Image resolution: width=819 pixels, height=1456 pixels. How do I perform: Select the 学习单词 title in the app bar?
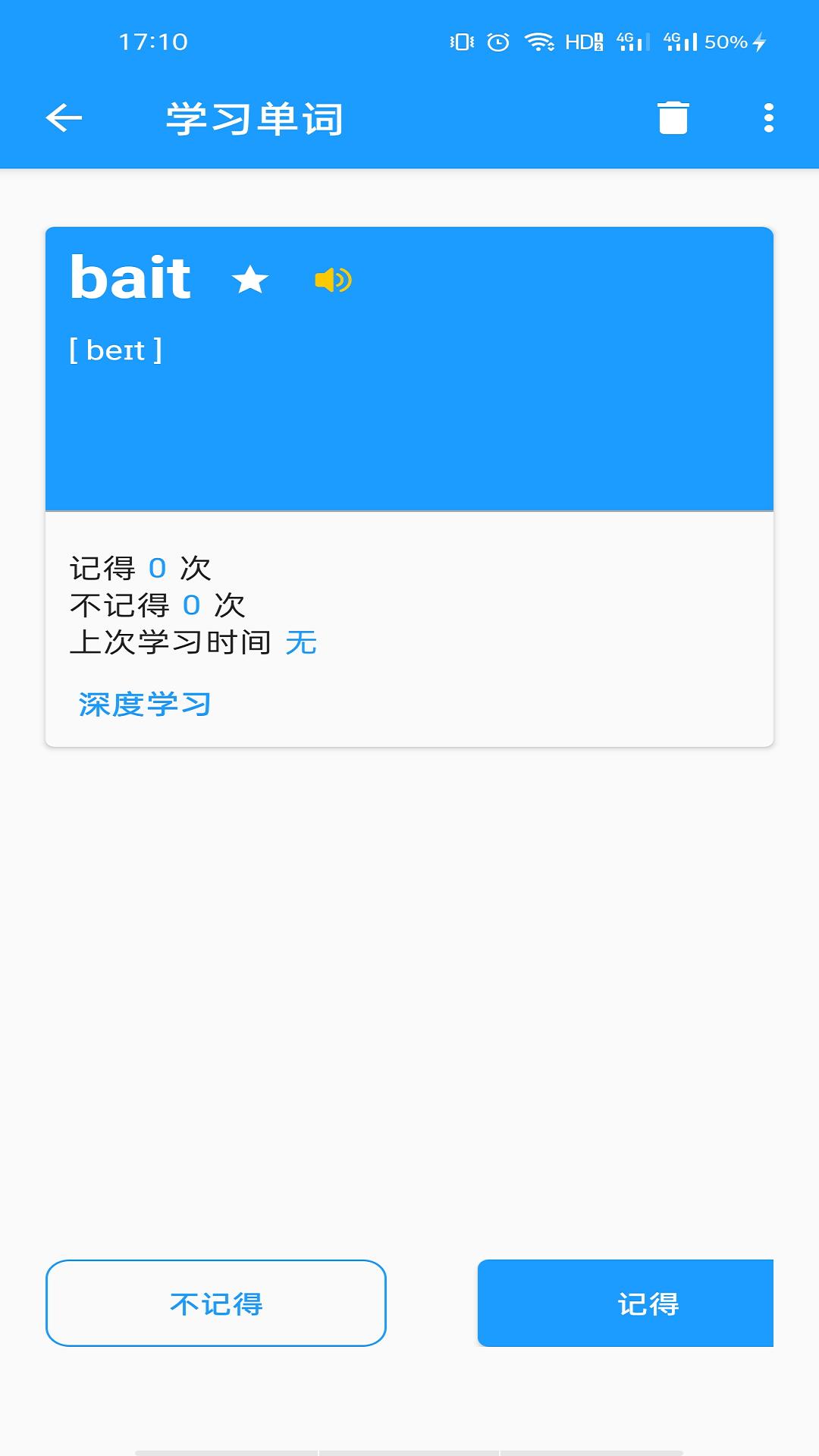click(x=255, y=118)
